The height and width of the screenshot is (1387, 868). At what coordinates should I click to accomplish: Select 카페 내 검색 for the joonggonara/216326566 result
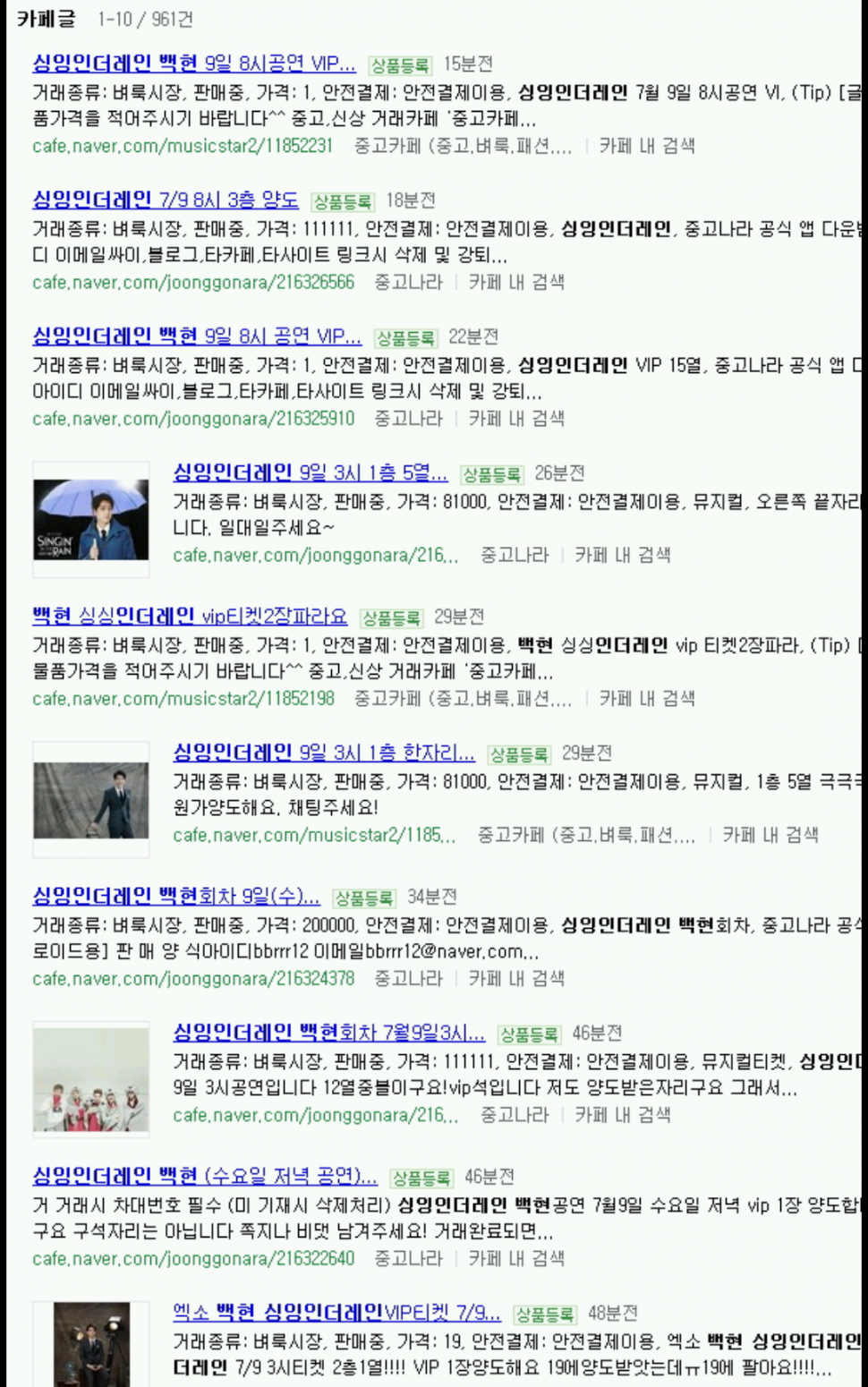(x=516, y=283)
